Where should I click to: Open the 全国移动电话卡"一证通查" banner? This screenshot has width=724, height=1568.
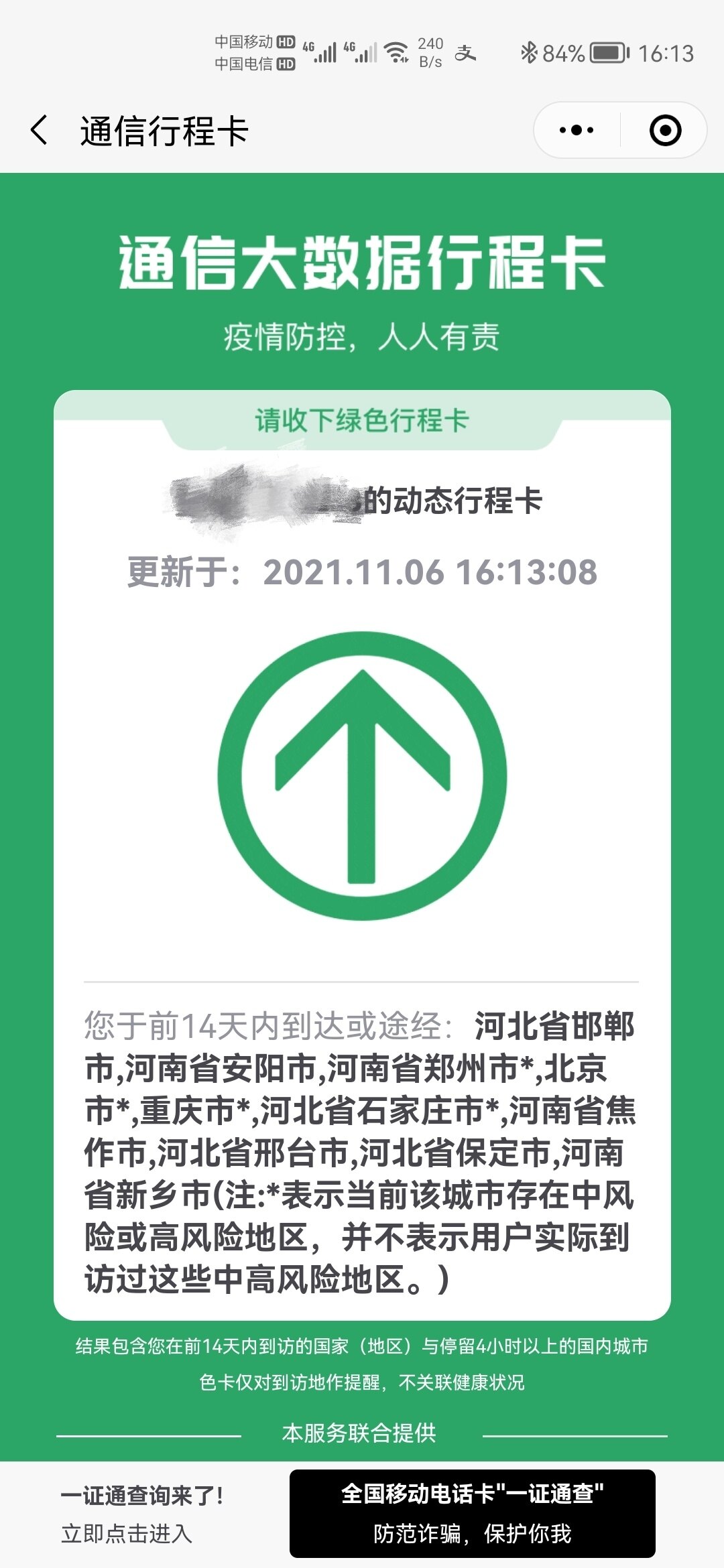(x=472, y=1513)
